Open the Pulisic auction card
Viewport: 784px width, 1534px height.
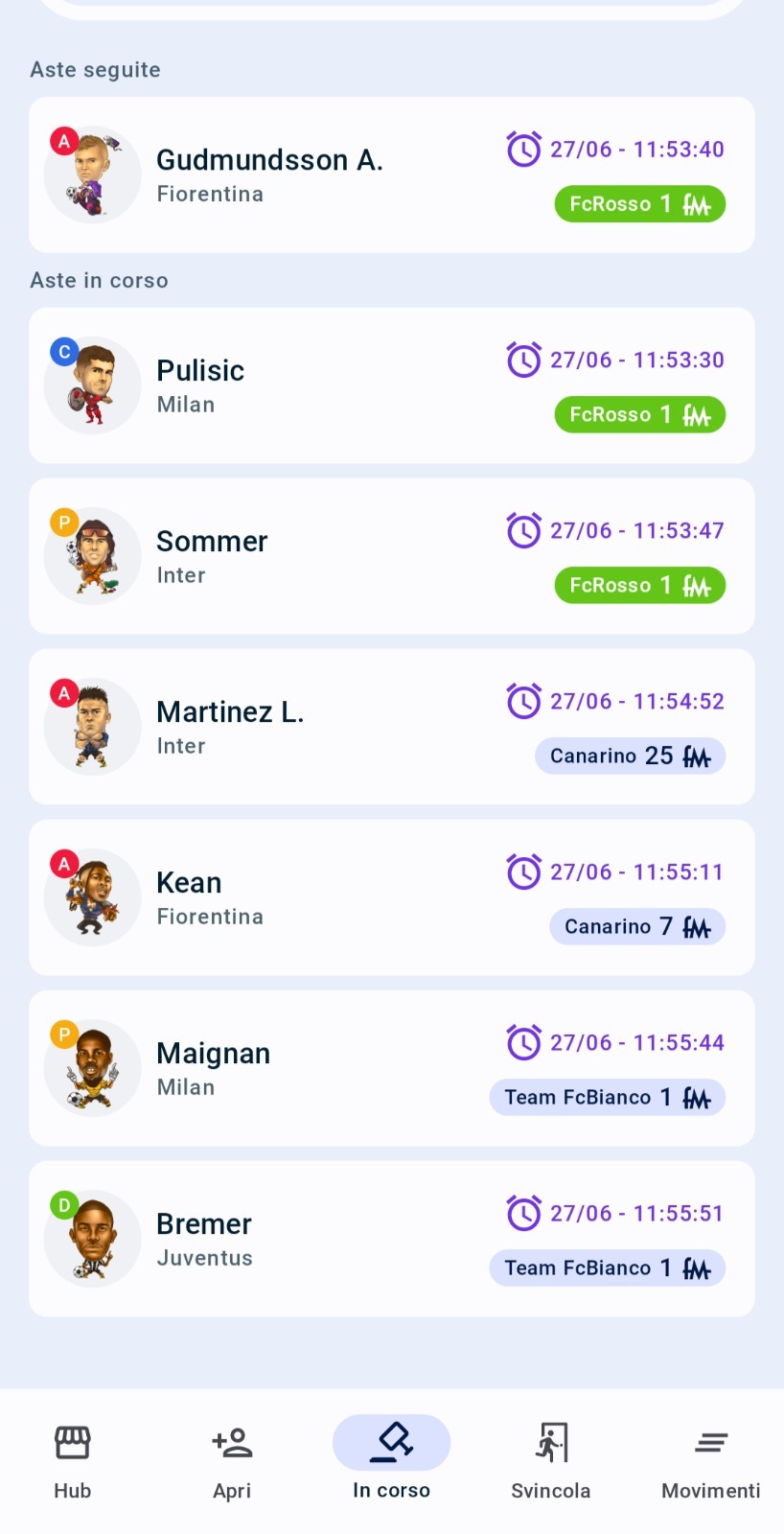[391, 385]
